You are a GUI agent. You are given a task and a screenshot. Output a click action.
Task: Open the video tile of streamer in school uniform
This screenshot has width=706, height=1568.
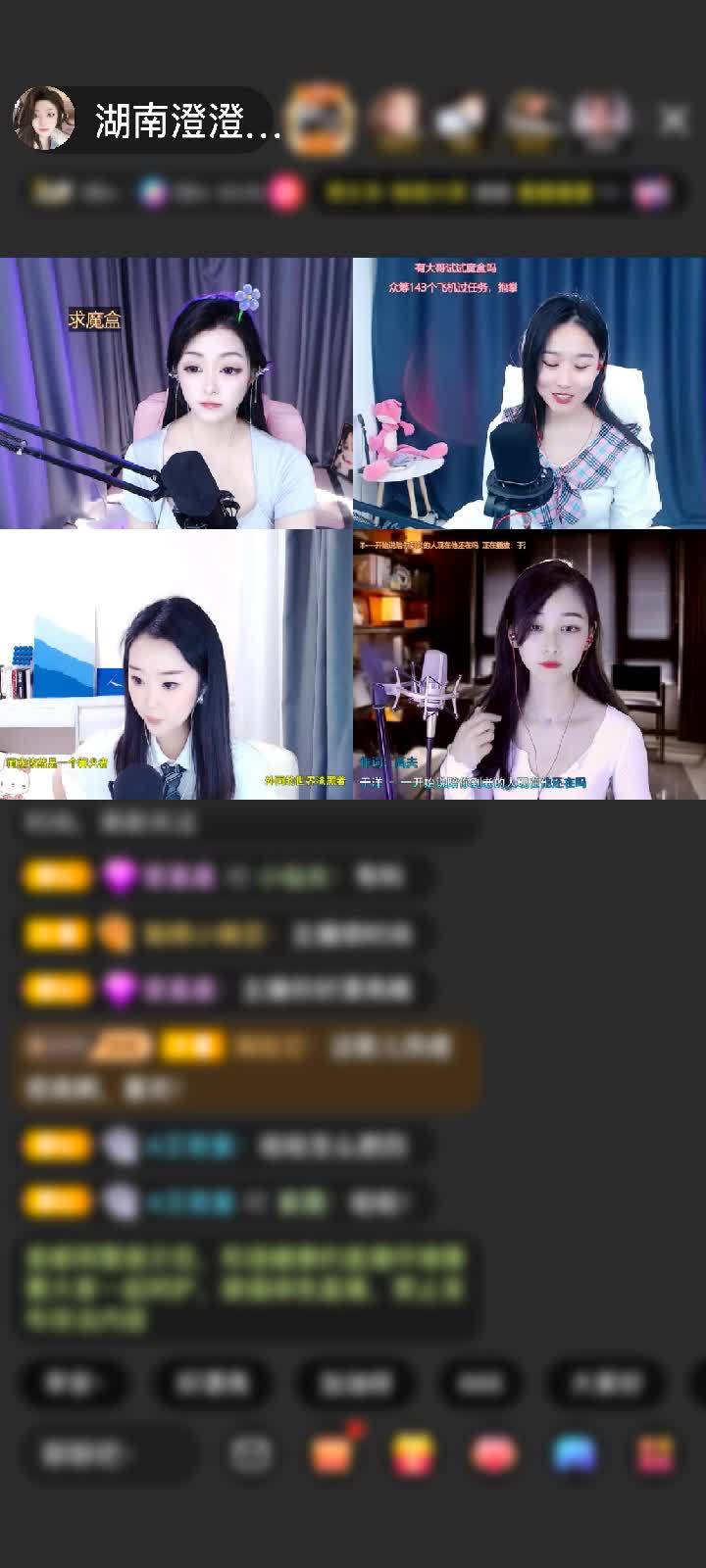click(176, 664)
